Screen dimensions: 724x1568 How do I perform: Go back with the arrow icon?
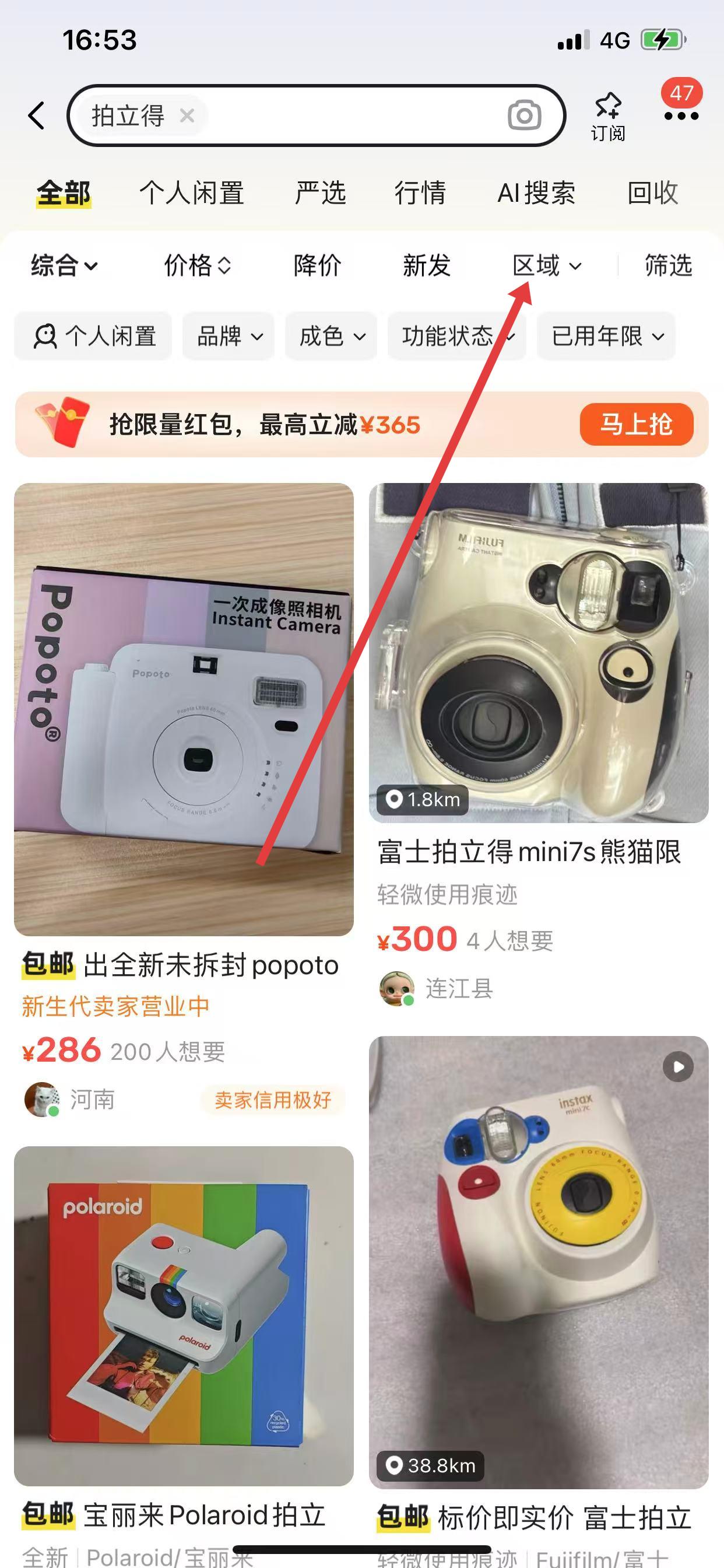click(37, 116)
